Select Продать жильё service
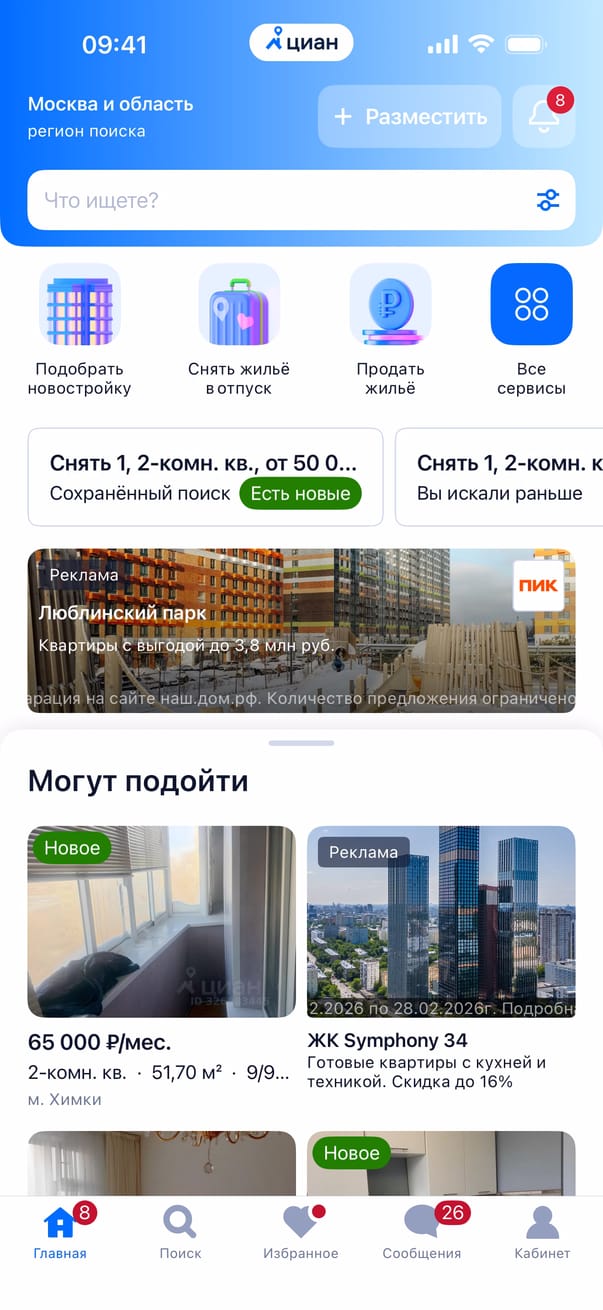The width and height of the screenshot is (603, 1310). point(390,330)
